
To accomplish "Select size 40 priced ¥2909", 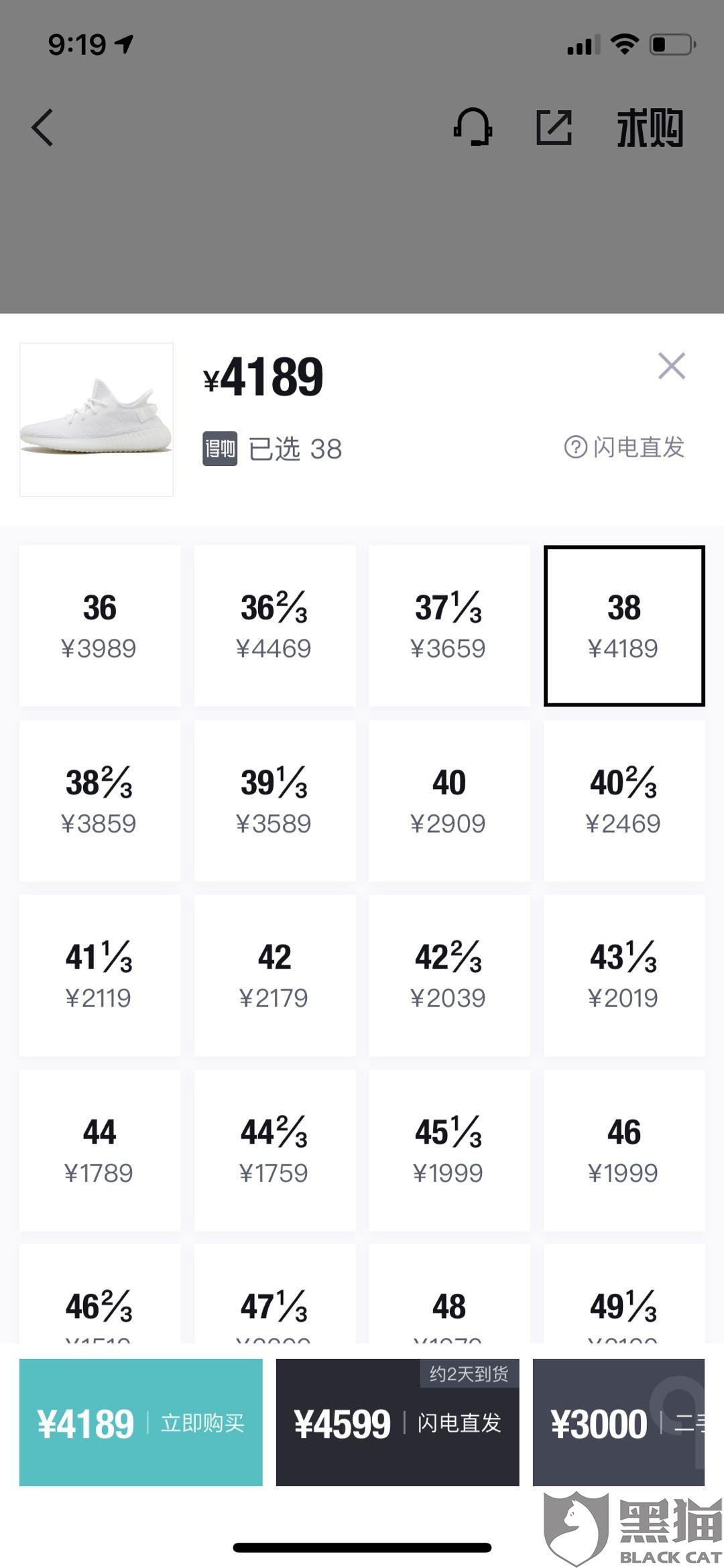I will (x=449, y=800).
